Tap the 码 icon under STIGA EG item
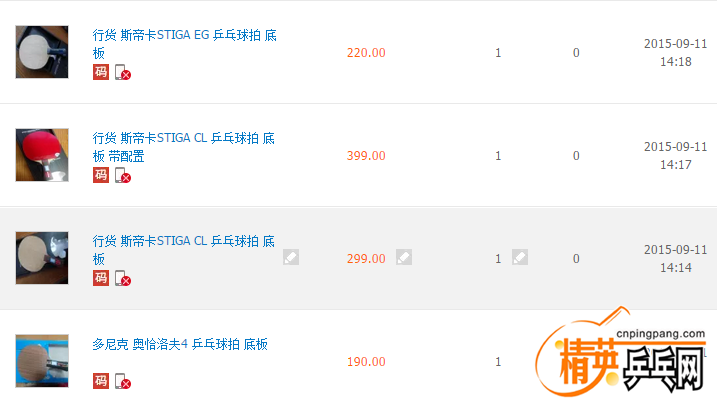The image size is (717, 405). click(101, 72)
